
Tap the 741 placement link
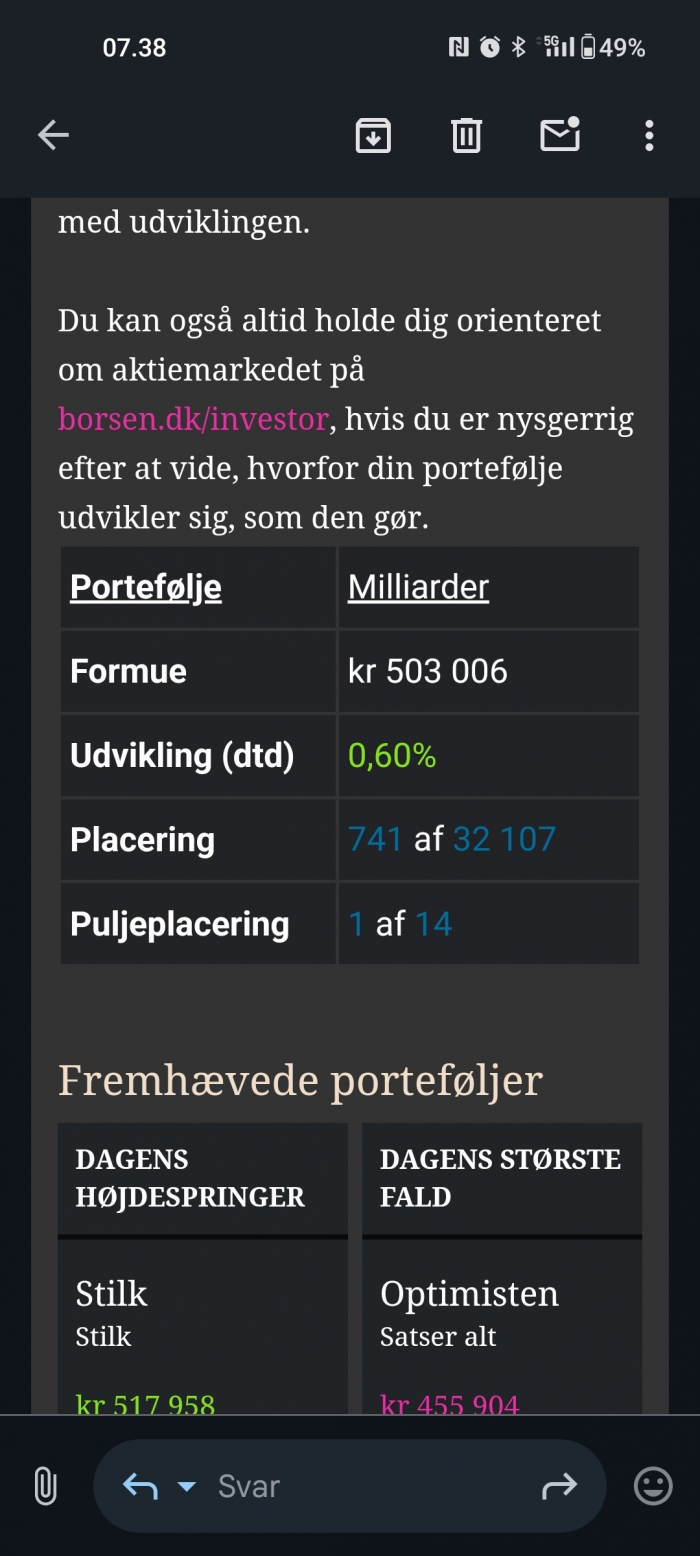[x=375, y=839]
